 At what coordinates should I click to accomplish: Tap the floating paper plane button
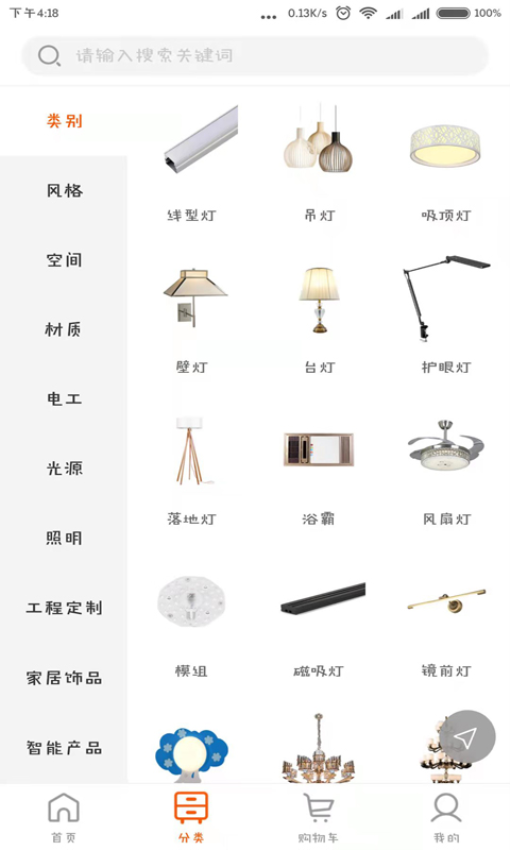point(467,737)
